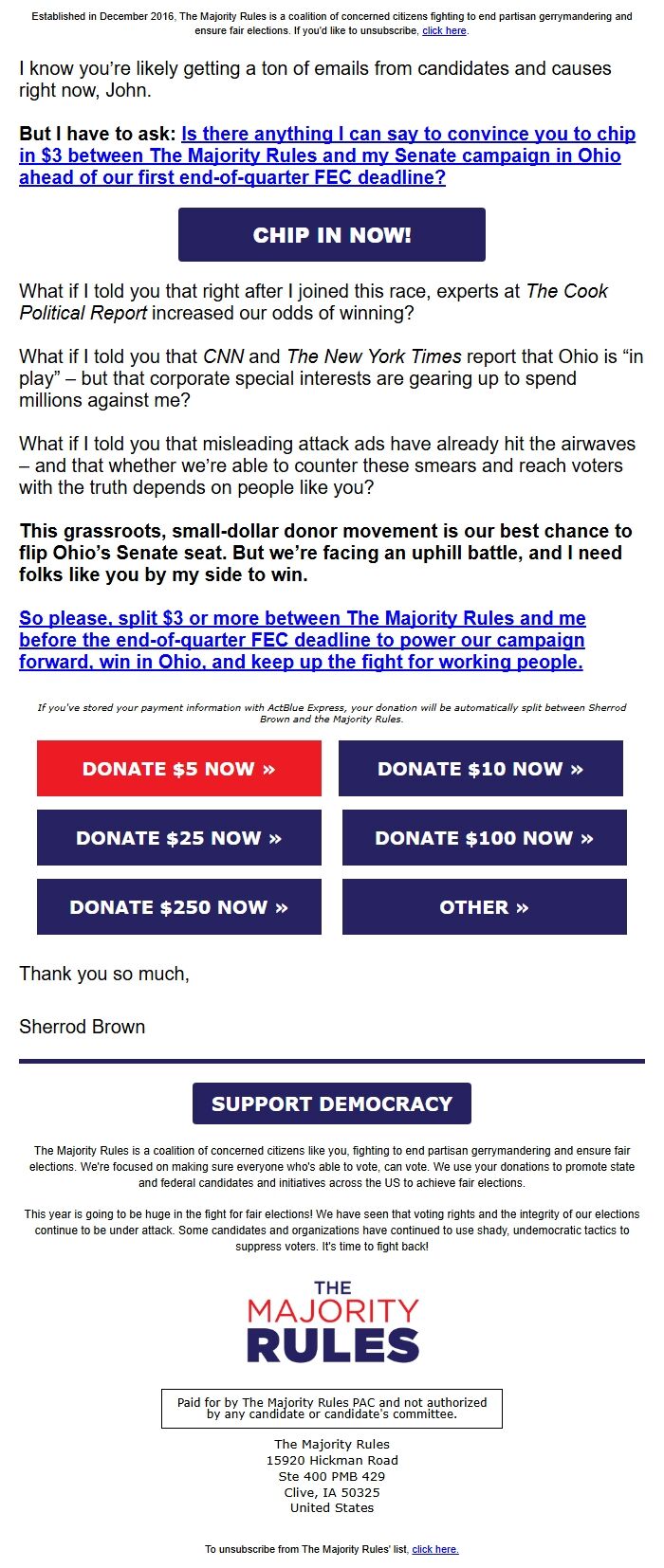Open the 'So please, split $3 or more' link
This screenshot has height=1568, width=664.
[x=303, y=640]
